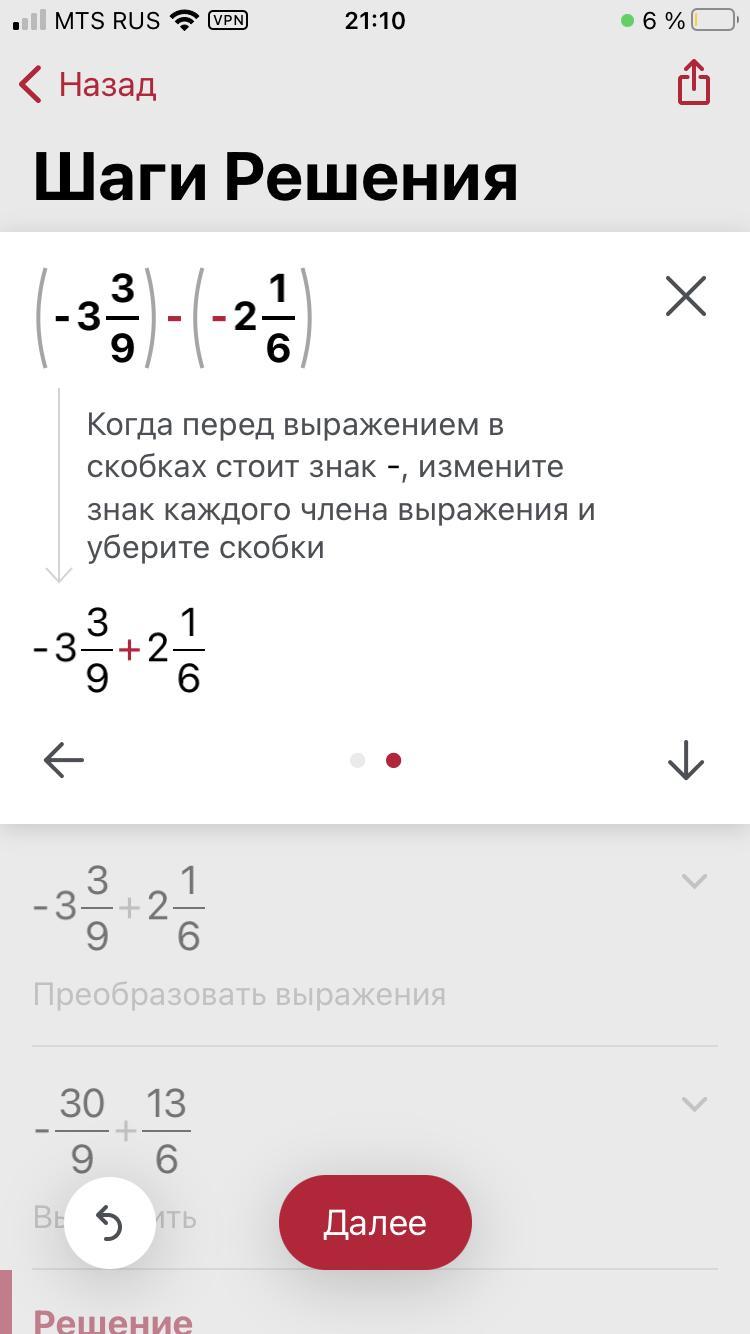Share the solution steps
This screenshot has height=1334, width=750.
pyautogui.click(x=693, y=82)
